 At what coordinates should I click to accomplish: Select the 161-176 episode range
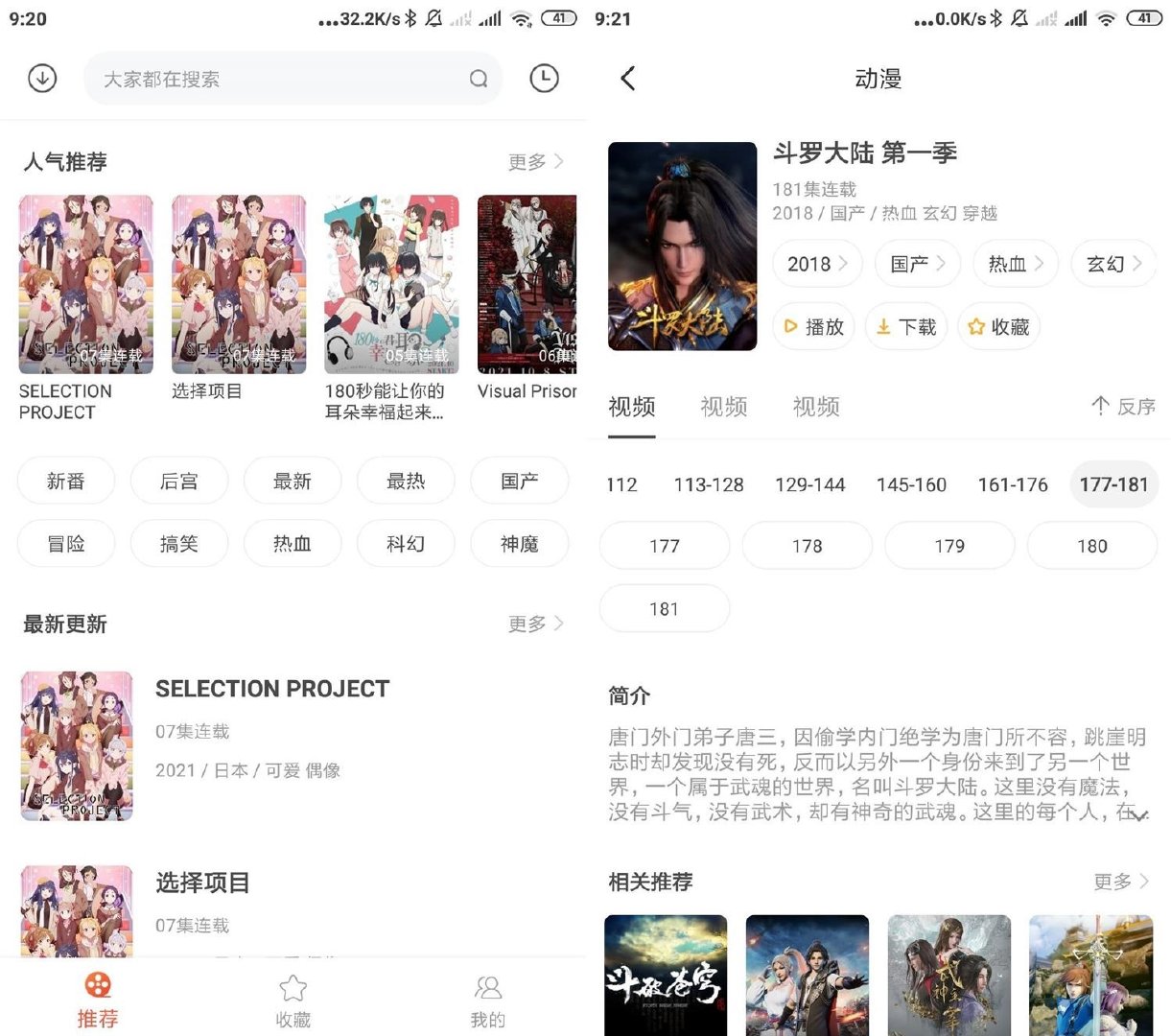pyautogui.click(x=1013, y=484)
